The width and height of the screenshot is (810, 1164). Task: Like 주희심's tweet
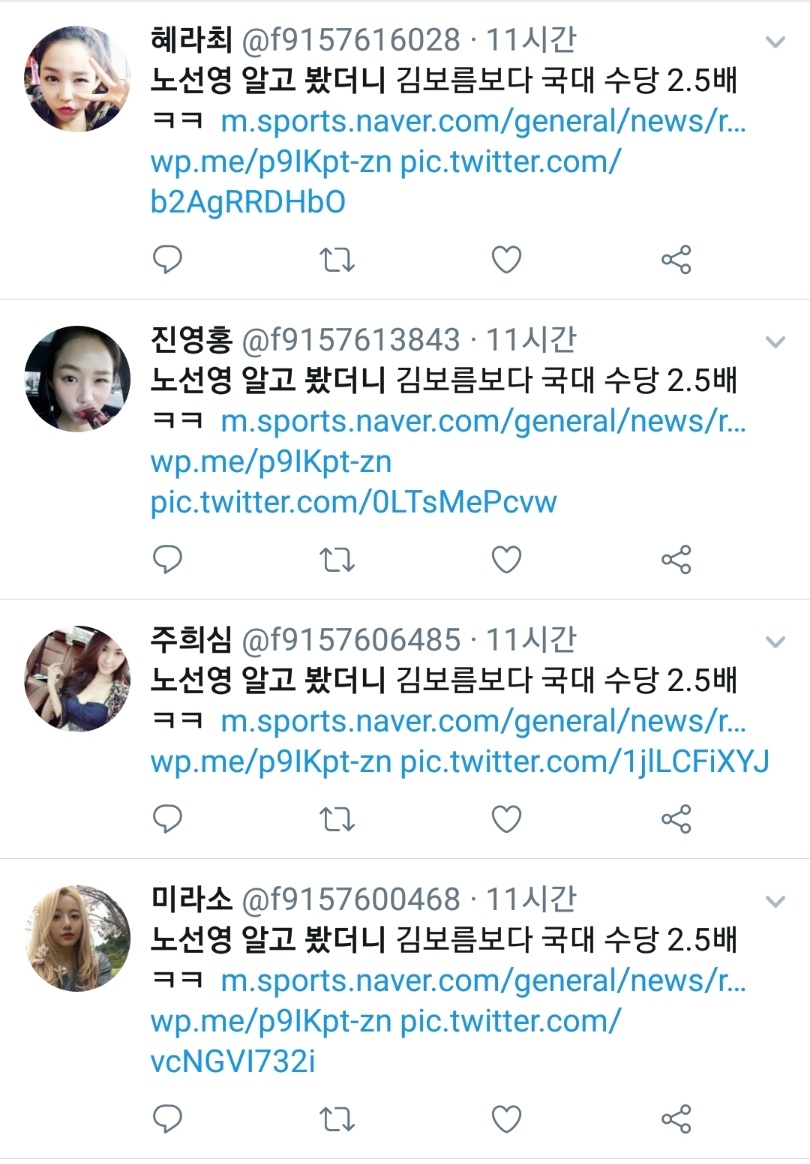(x=507, y=820)
